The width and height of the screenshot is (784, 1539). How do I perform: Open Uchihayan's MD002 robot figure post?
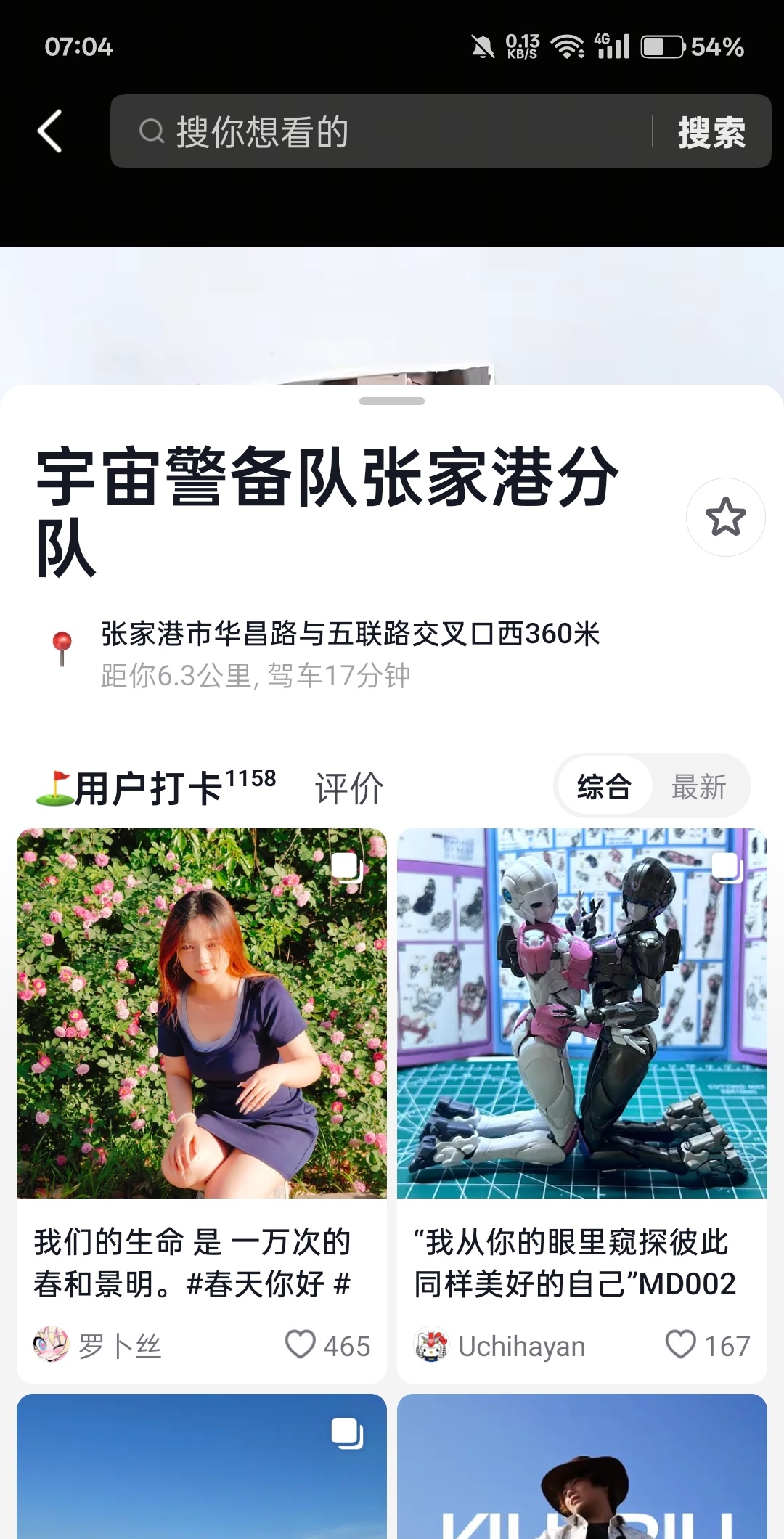coord(581,1013)
